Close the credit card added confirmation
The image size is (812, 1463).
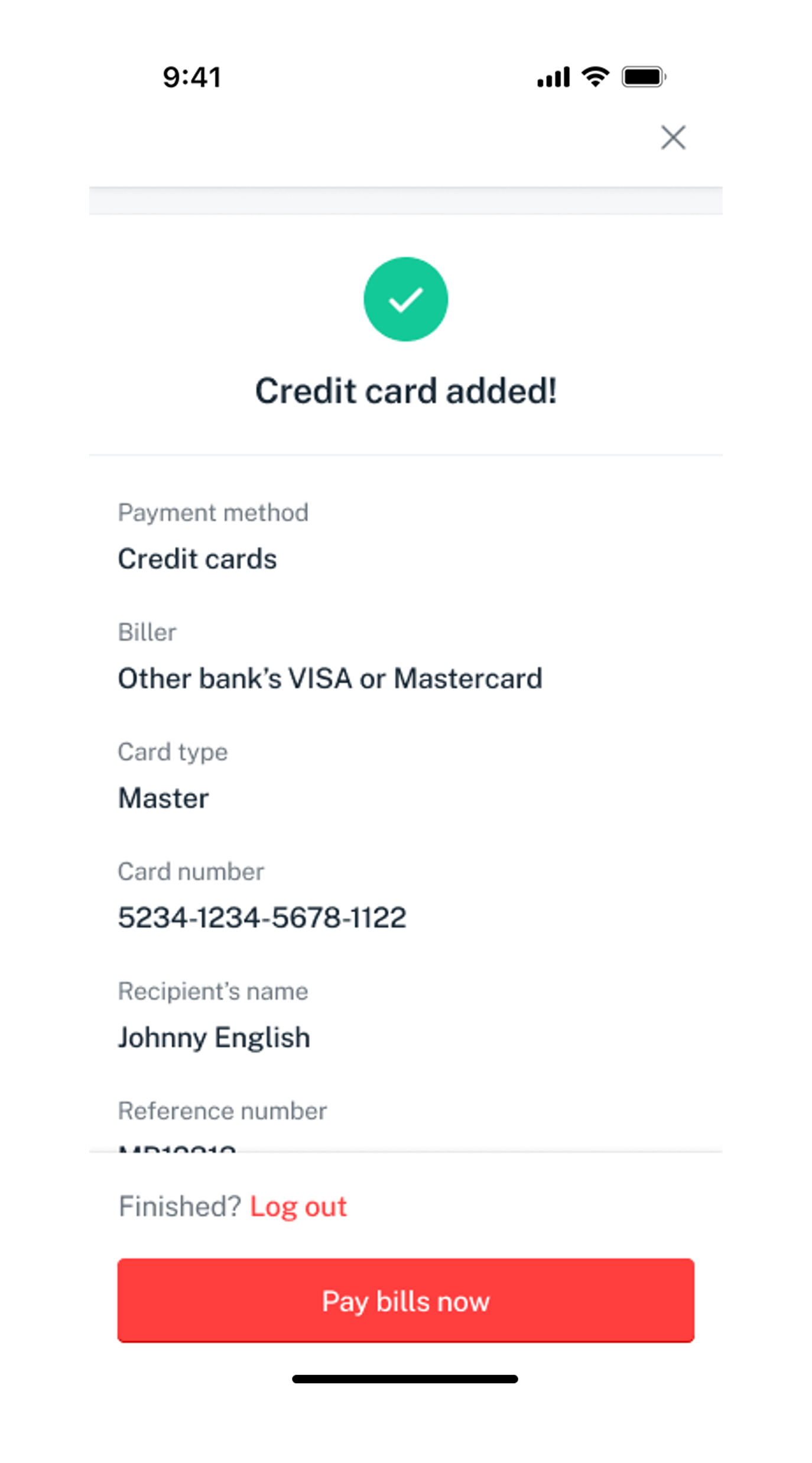(x=673, y=138)
